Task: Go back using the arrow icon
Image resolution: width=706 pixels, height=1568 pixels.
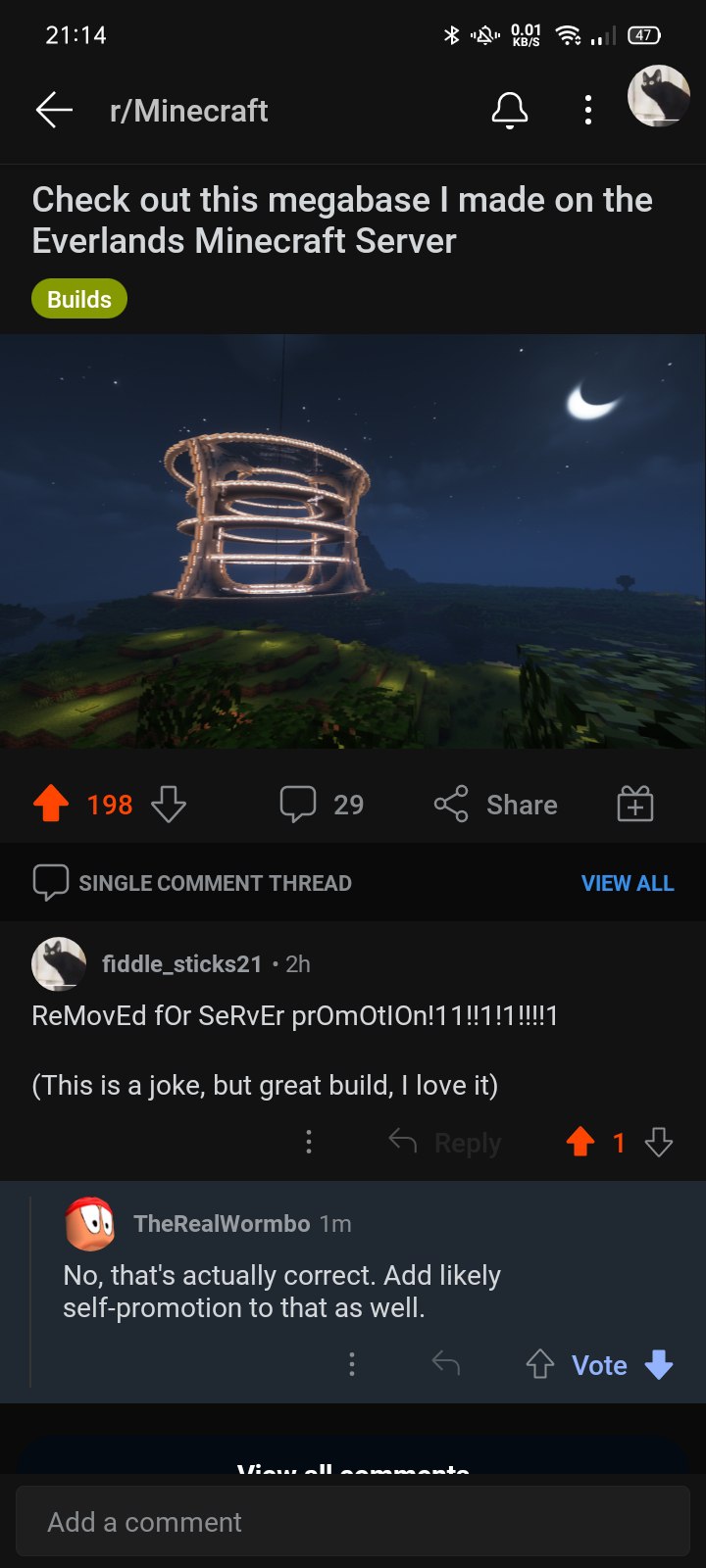Action: 54,110
